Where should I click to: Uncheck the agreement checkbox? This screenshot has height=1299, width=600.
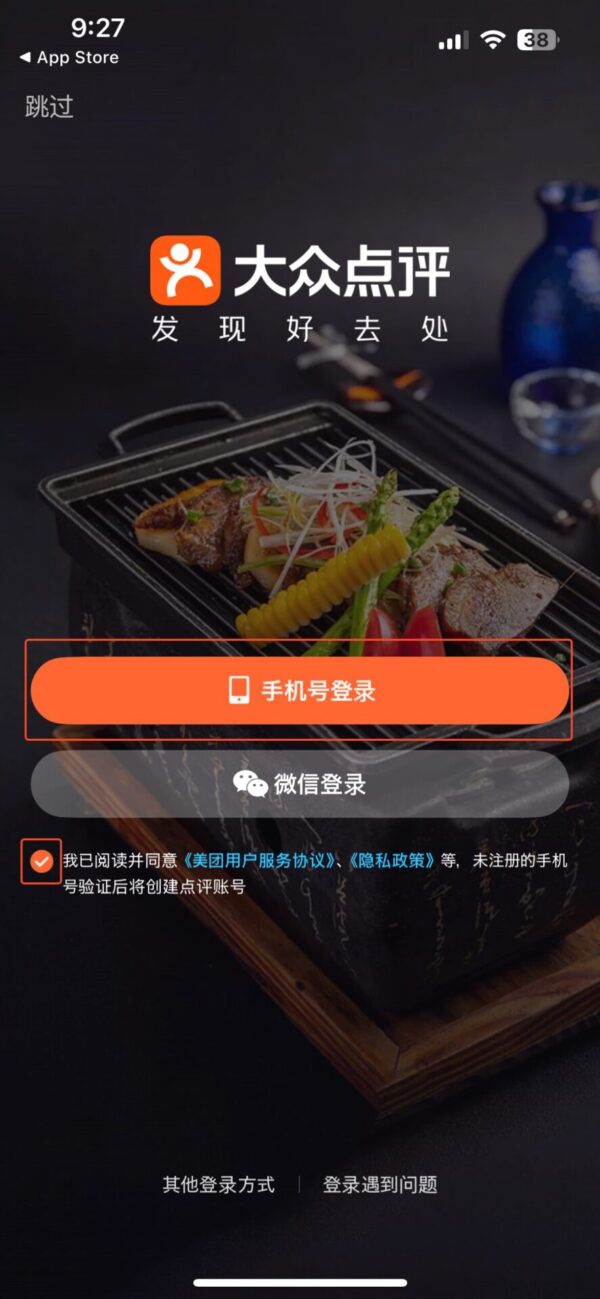coord(41,861)
